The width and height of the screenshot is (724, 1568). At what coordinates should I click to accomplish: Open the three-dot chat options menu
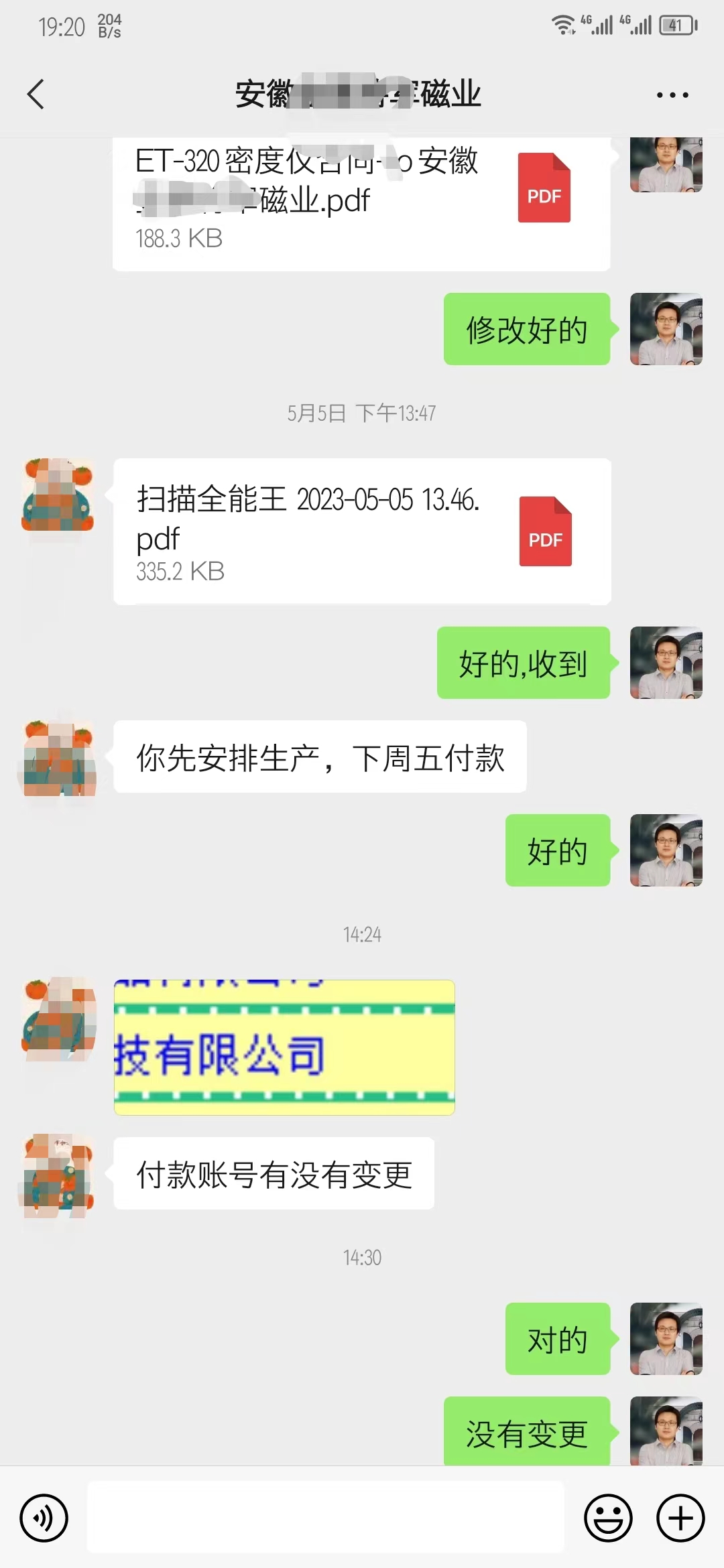(672, 95)
